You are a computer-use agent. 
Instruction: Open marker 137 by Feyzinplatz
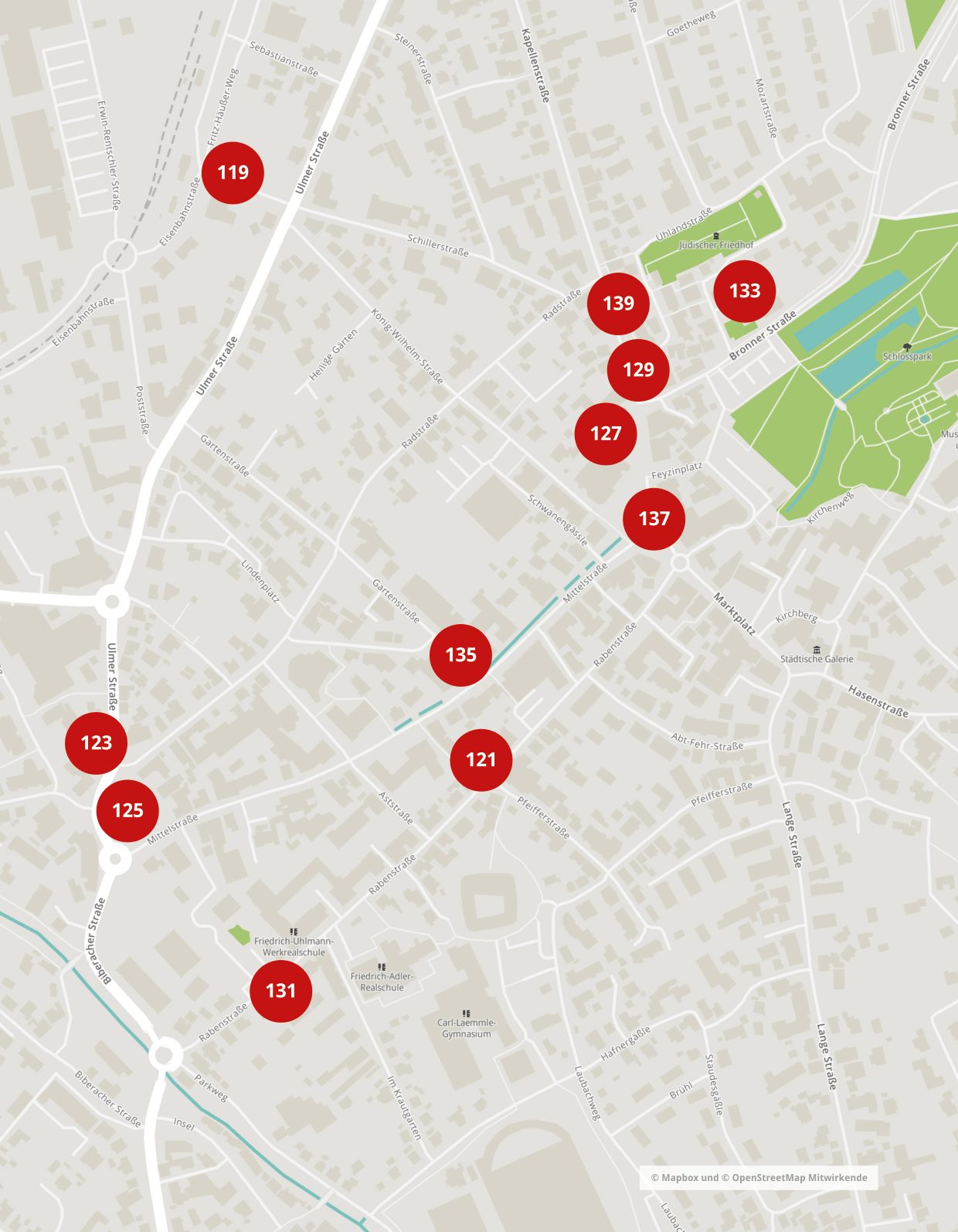pyautogui.click(x=654, y=519)
